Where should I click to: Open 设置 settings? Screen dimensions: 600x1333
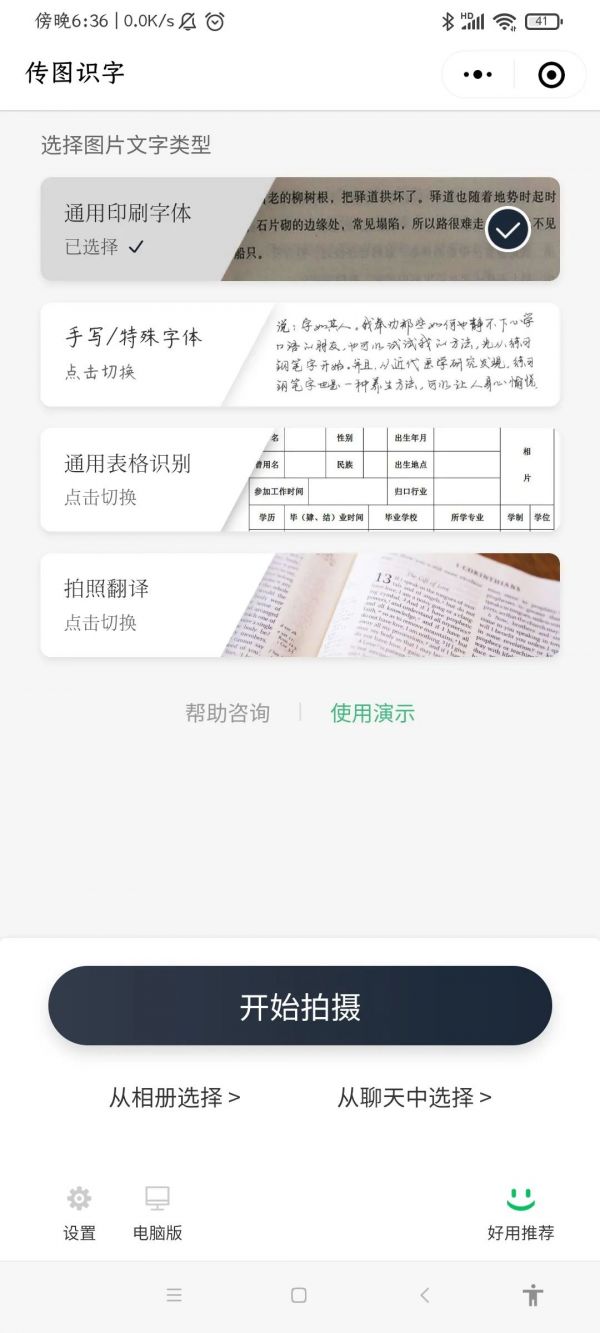click(x=79, y=1213)
